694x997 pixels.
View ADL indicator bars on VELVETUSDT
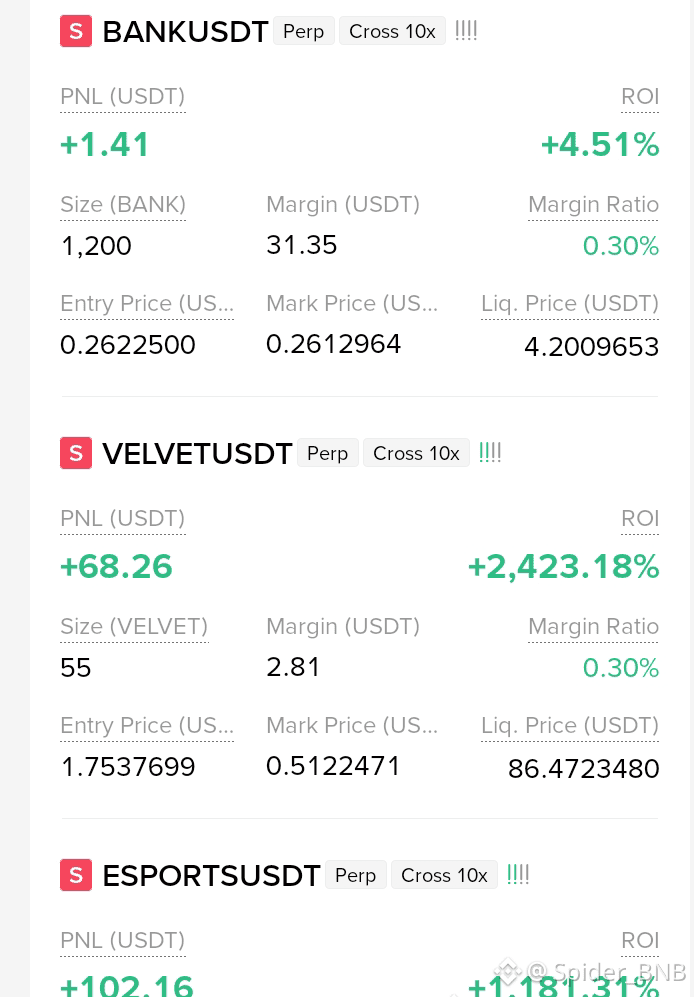(490, 453)
